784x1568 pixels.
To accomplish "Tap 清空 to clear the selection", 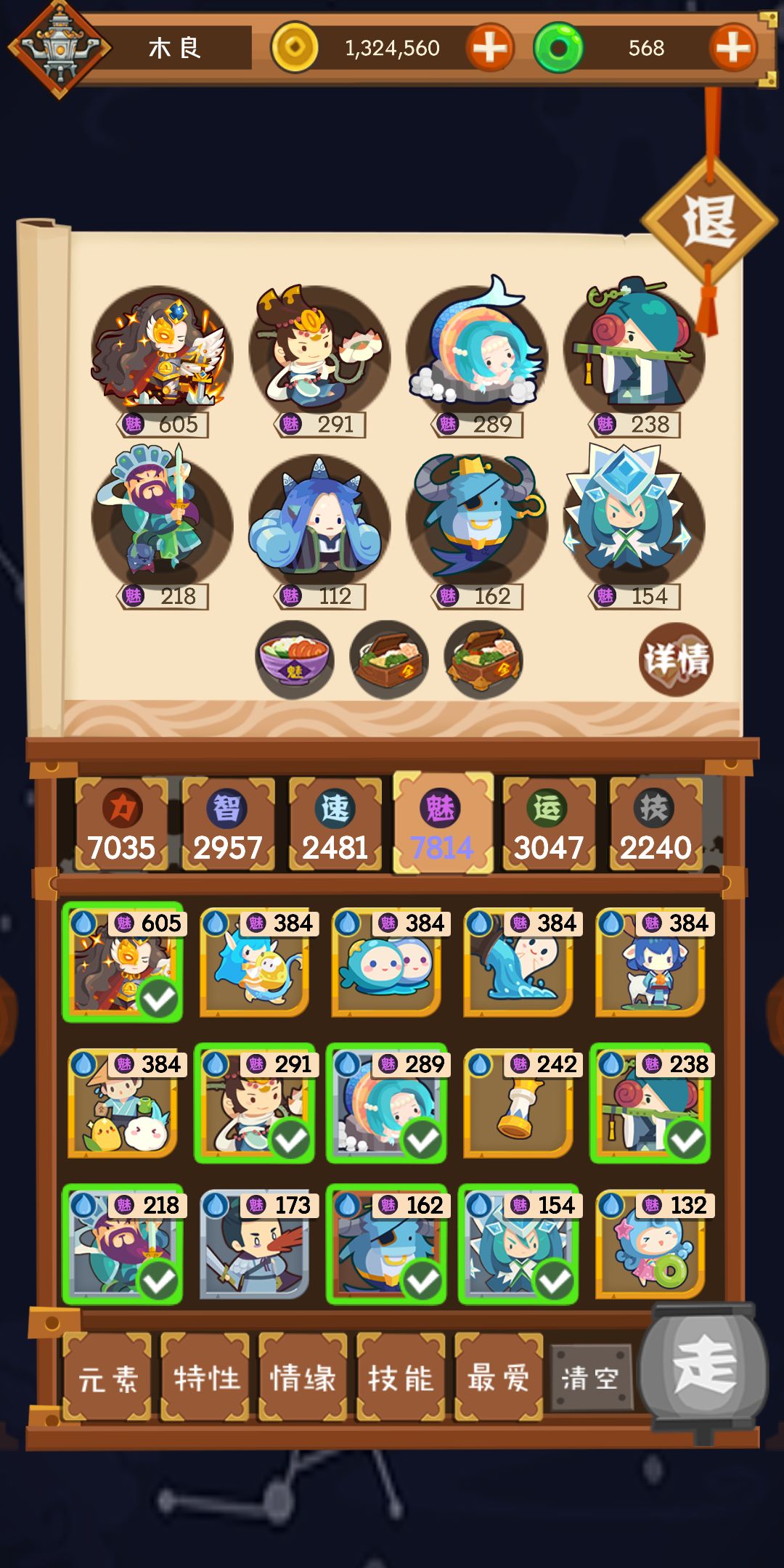I will click(591, 1378).
